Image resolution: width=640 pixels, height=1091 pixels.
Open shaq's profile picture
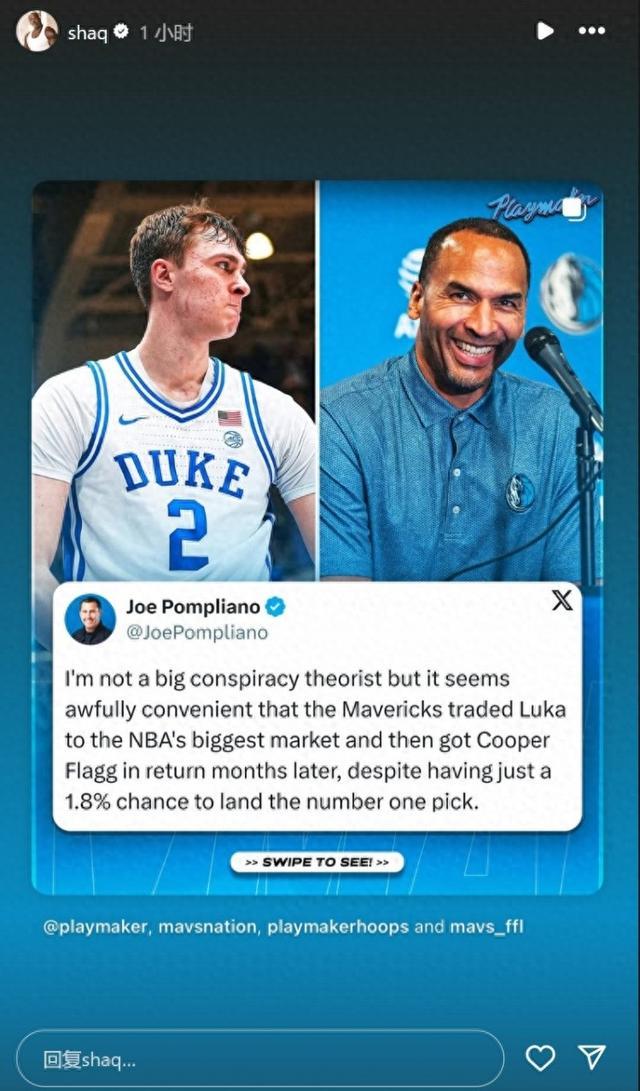tap(36, 31)
